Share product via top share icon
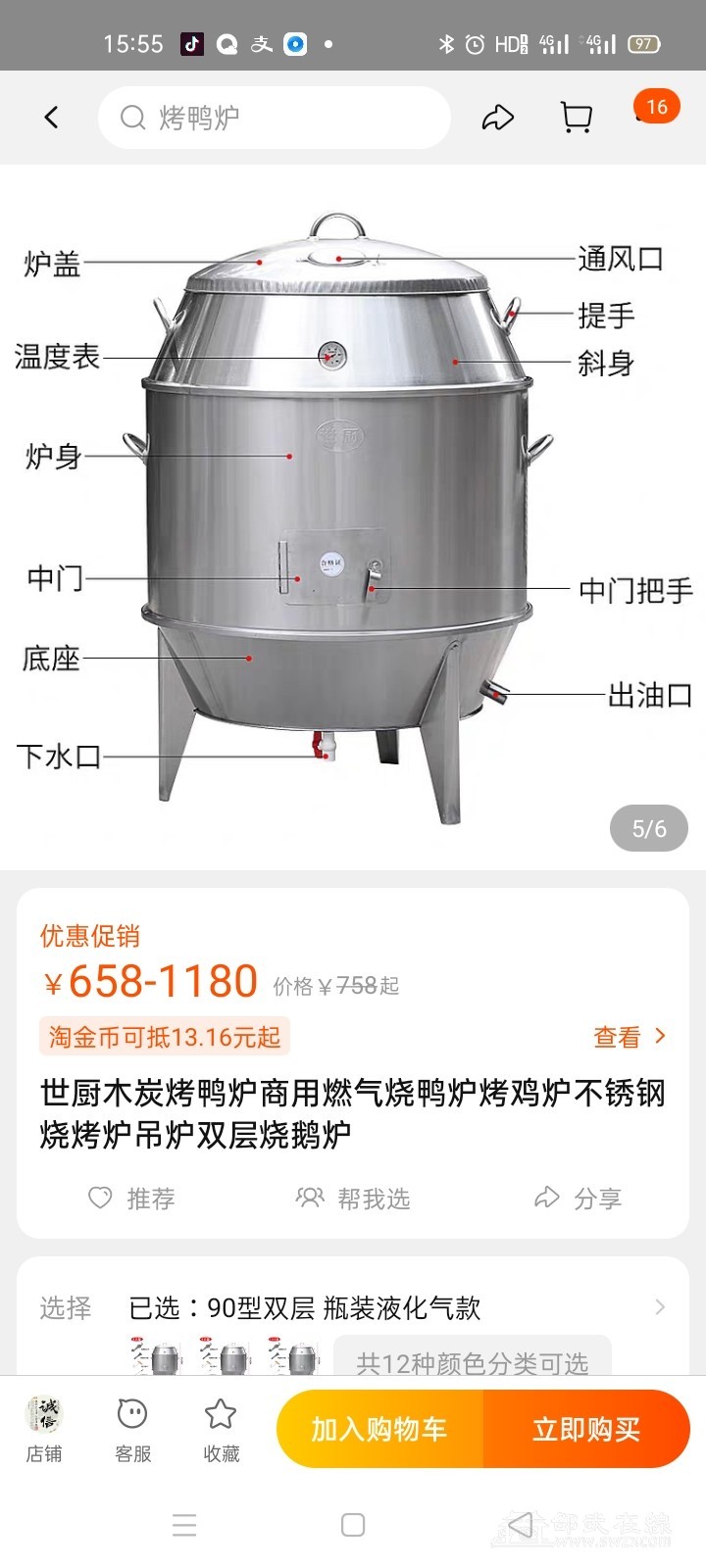The width and height of the screenshot is (706, 1568). (x=498, y=118)
